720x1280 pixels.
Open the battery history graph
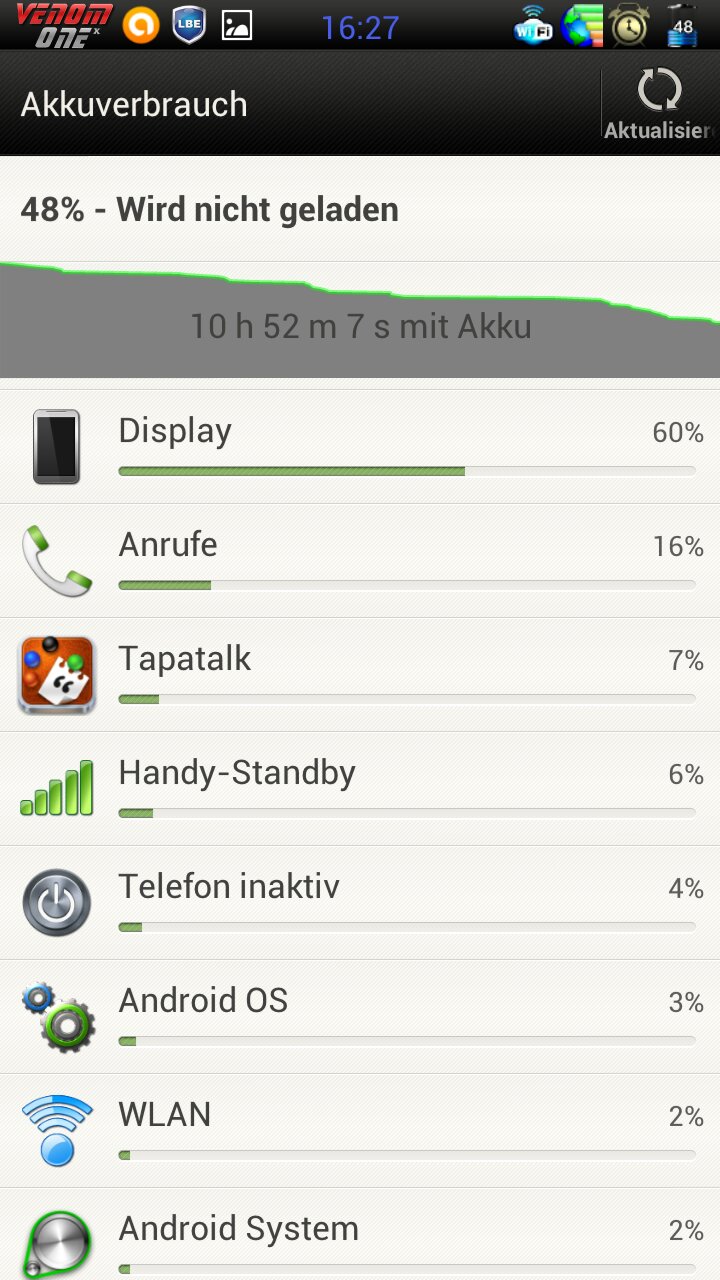click(360, 320)
